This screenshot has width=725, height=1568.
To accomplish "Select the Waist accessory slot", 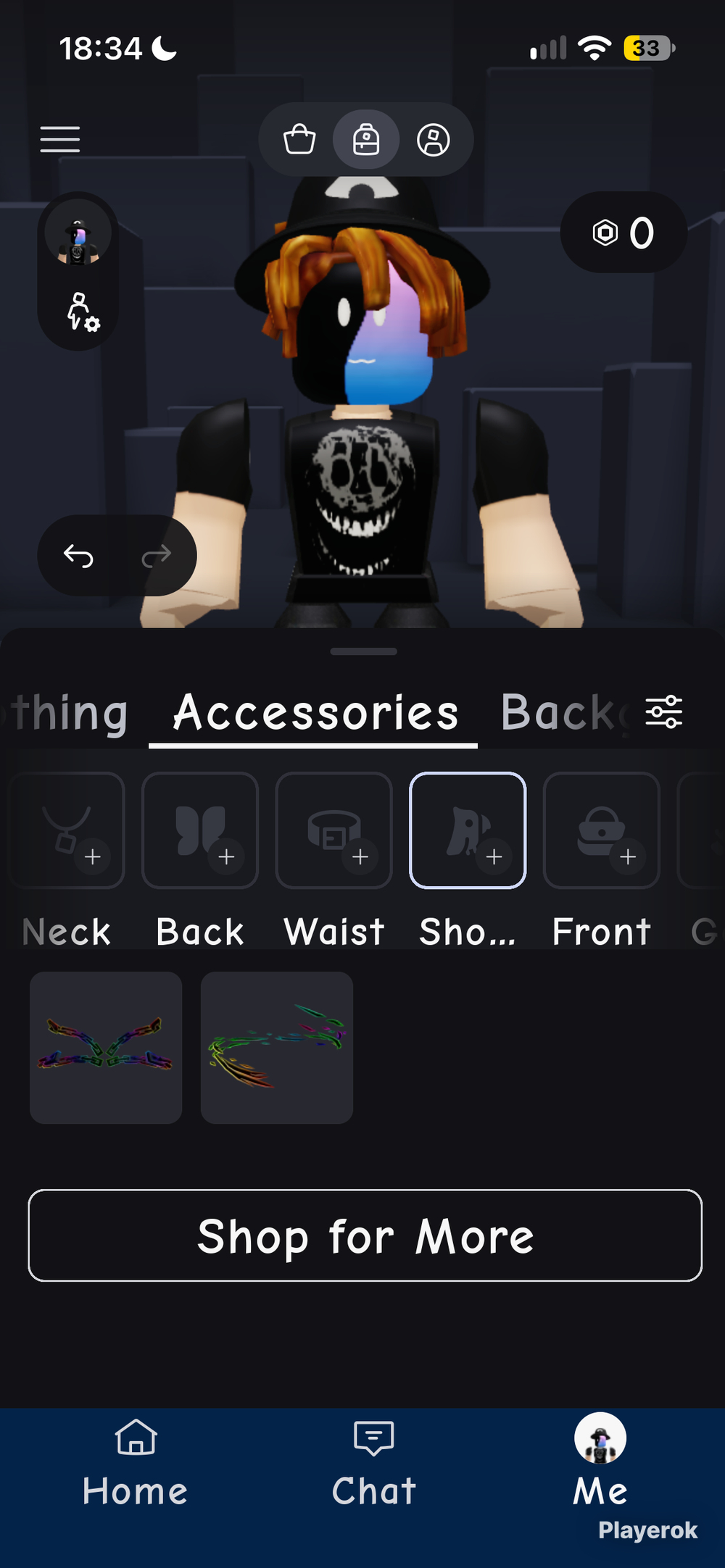I will 334,830.
